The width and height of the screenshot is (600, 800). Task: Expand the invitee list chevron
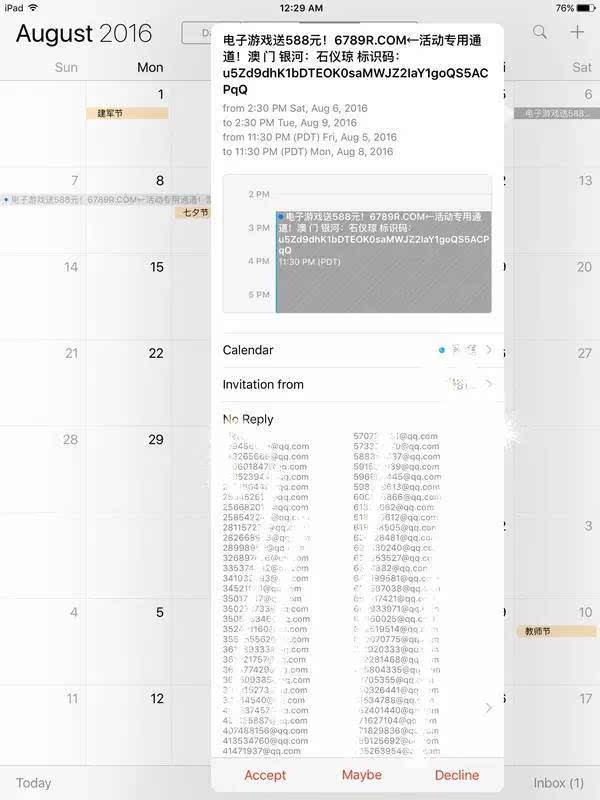coord(488,708)
